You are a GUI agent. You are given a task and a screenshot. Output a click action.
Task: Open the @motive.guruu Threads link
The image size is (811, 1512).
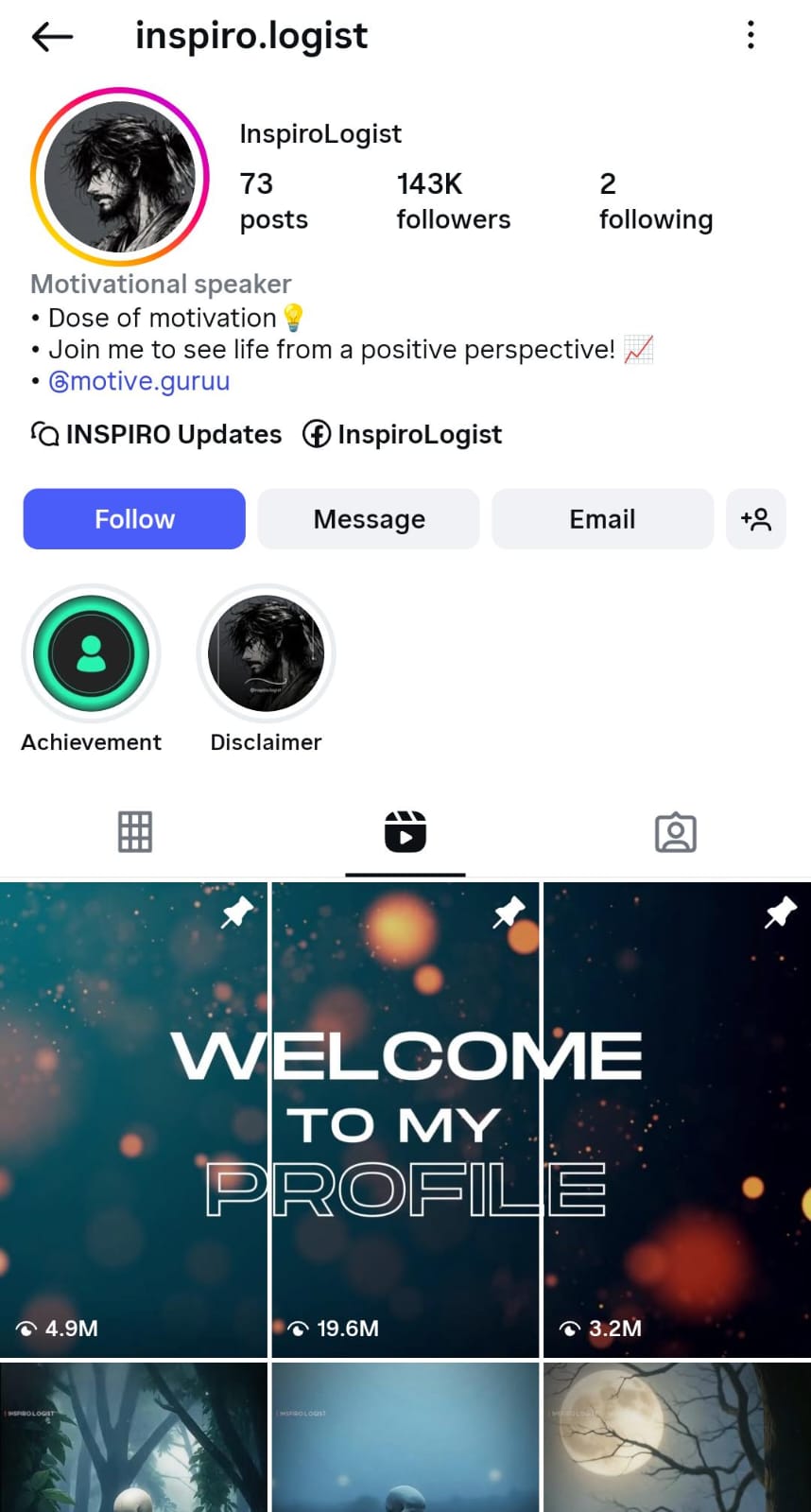tap(139, 381)
